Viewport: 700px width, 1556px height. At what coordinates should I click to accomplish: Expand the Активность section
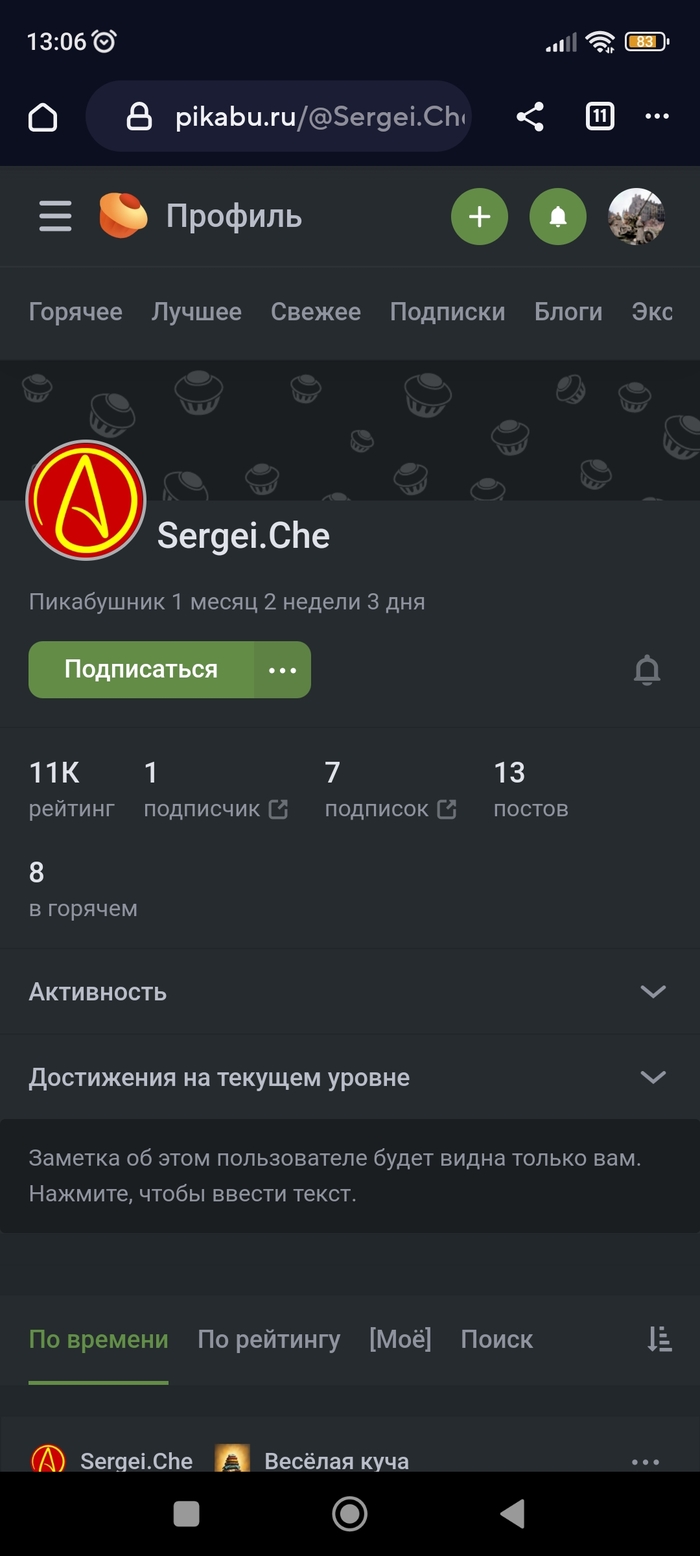tap(347, 992)
